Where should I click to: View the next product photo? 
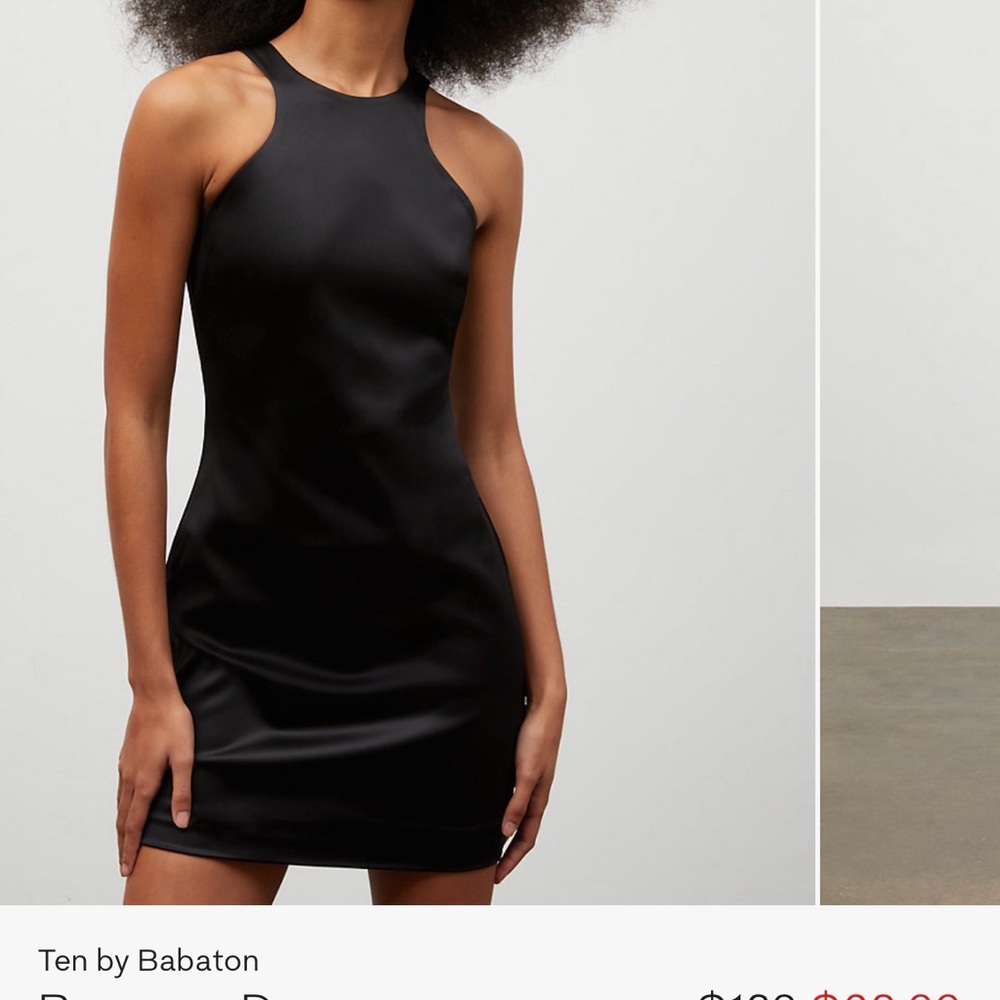[x=910, y=450]
